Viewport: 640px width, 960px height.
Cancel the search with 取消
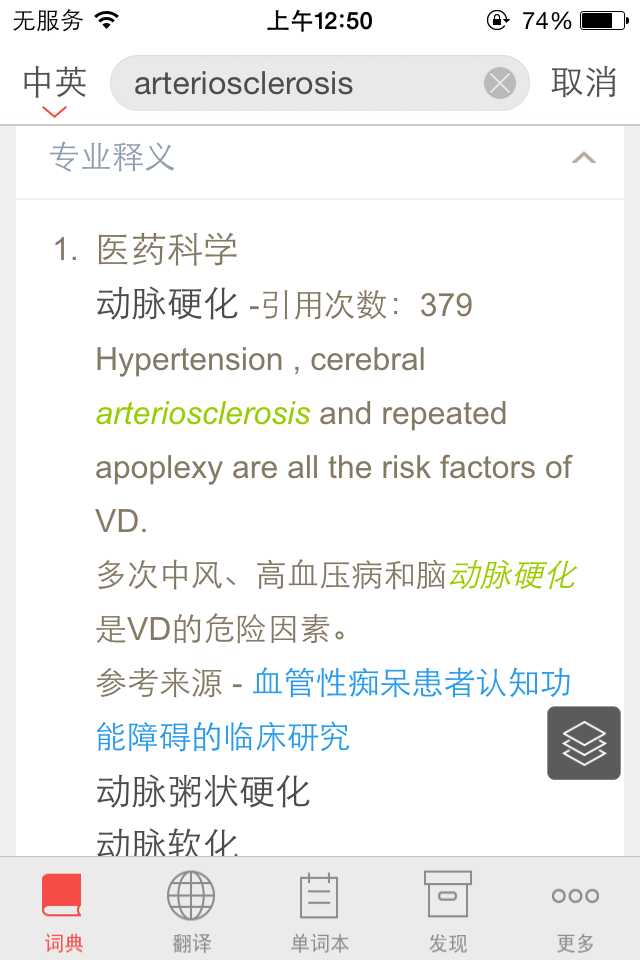[584, 83]
